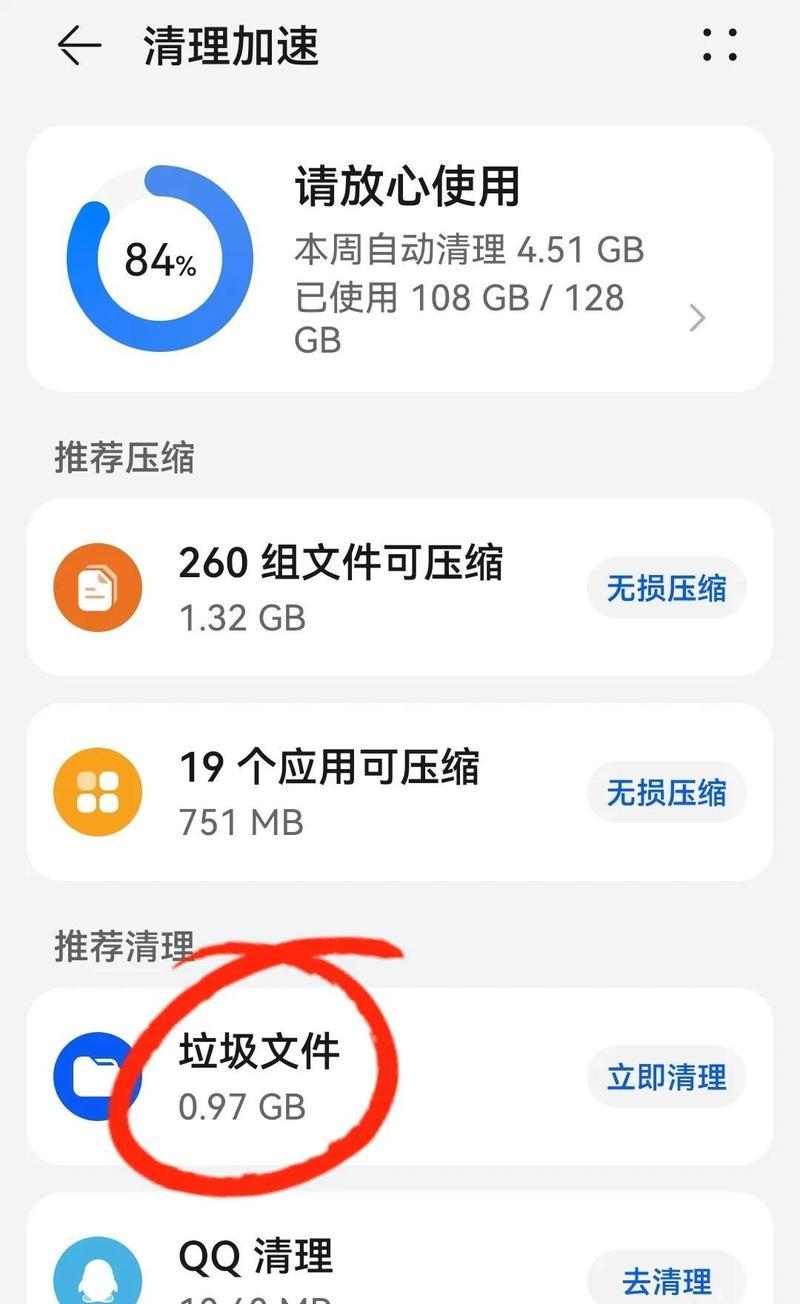This screenshot has width=800, height=1304.
Task: Tap 无损压缩 for 19 个应用可压缩
Action: 666,792
